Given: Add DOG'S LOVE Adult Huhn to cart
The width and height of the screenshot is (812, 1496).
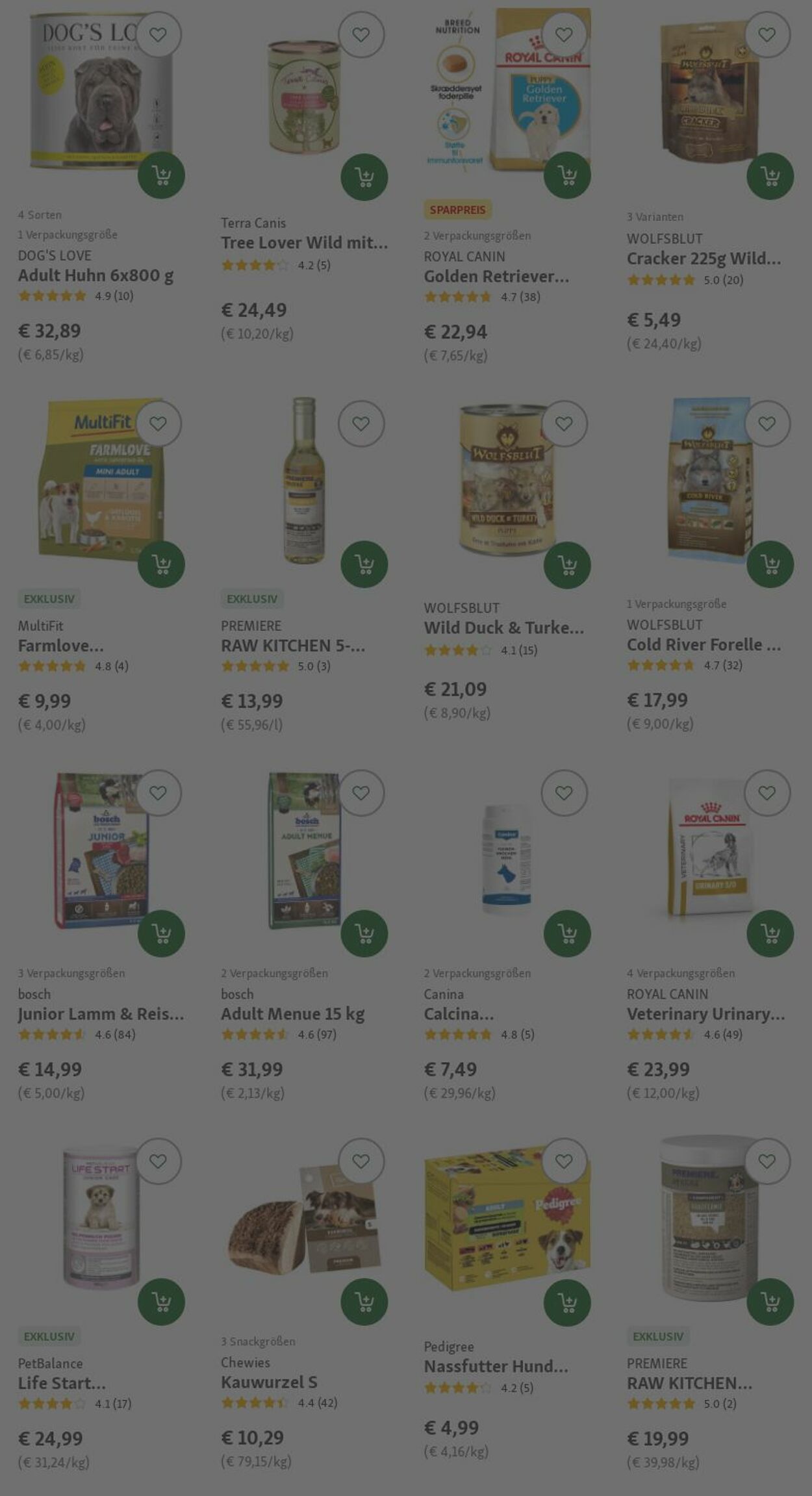Looking at the screenshot, I should click(x=161, y=175).
